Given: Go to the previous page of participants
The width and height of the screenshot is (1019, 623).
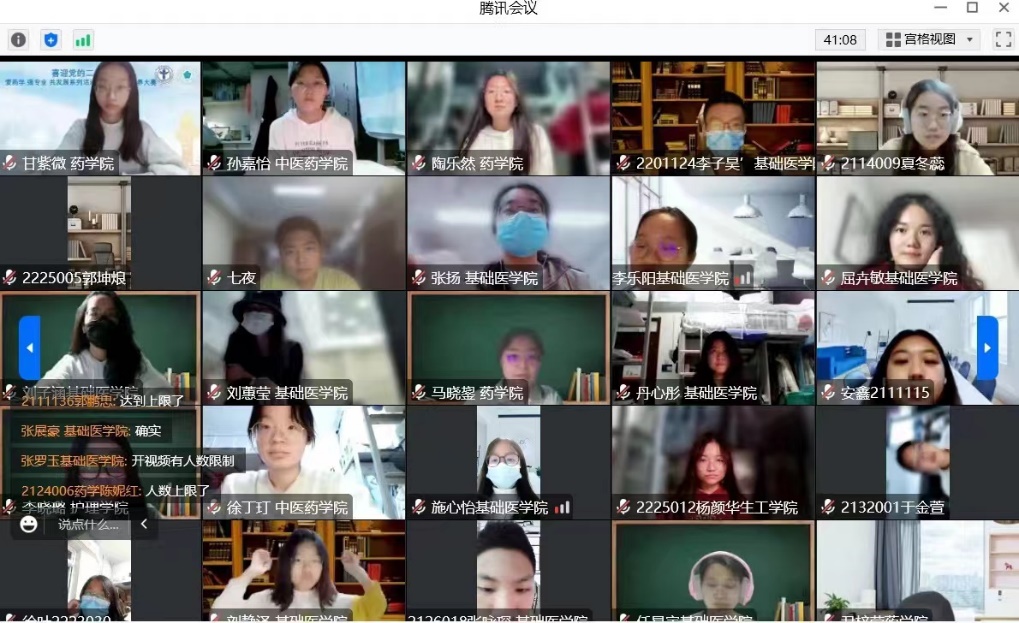Looking at the screenshot, I should (x=29, y=348).
